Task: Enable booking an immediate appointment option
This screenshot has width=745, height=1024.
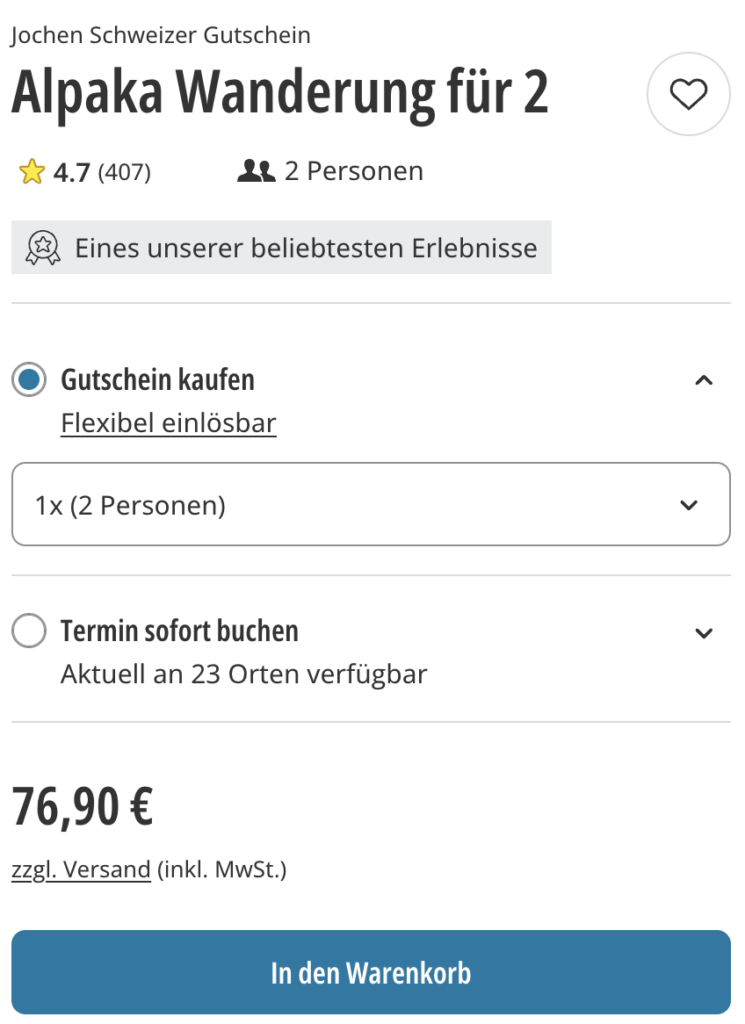Action: click(29, 630)
